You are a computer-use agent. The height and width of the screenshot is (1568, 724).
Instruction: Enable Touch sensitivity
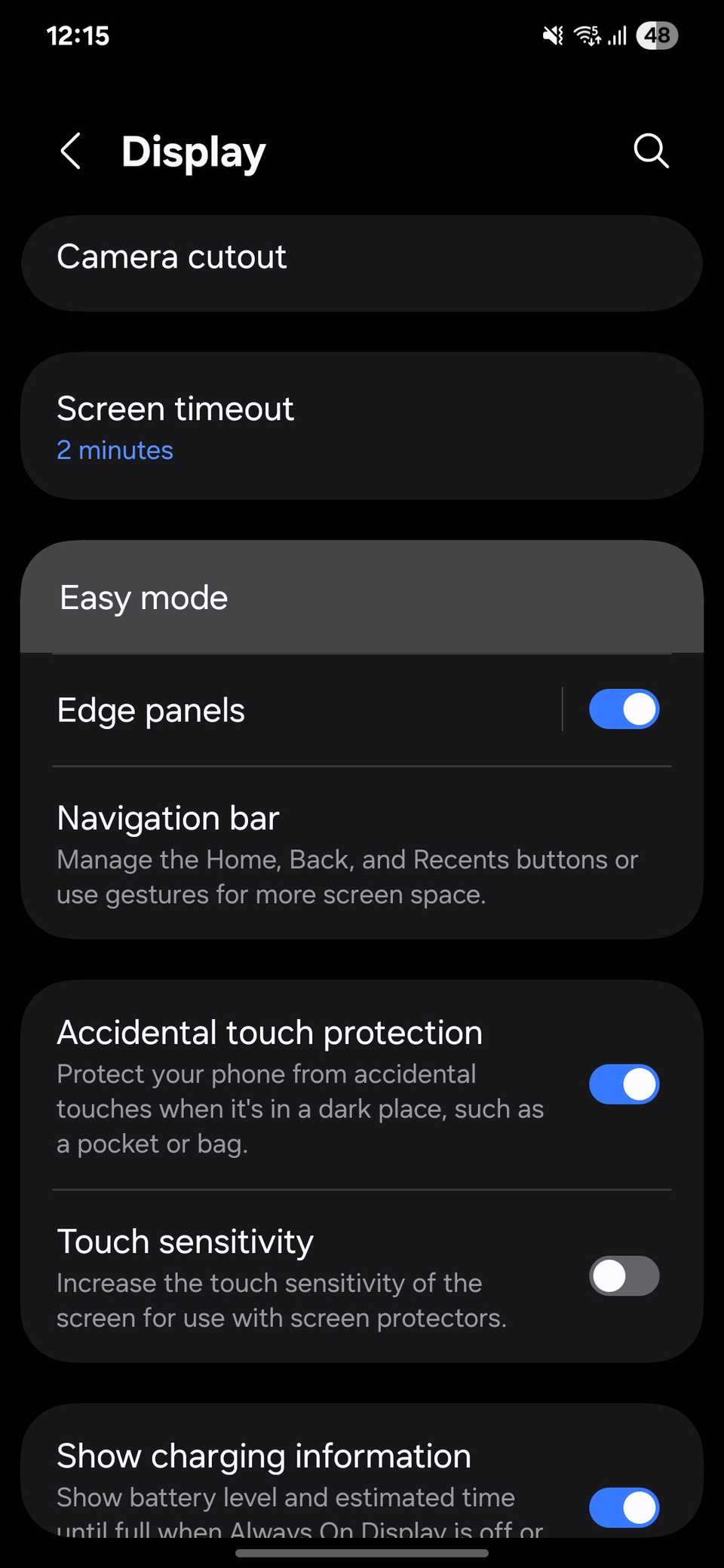(624, 1276)
